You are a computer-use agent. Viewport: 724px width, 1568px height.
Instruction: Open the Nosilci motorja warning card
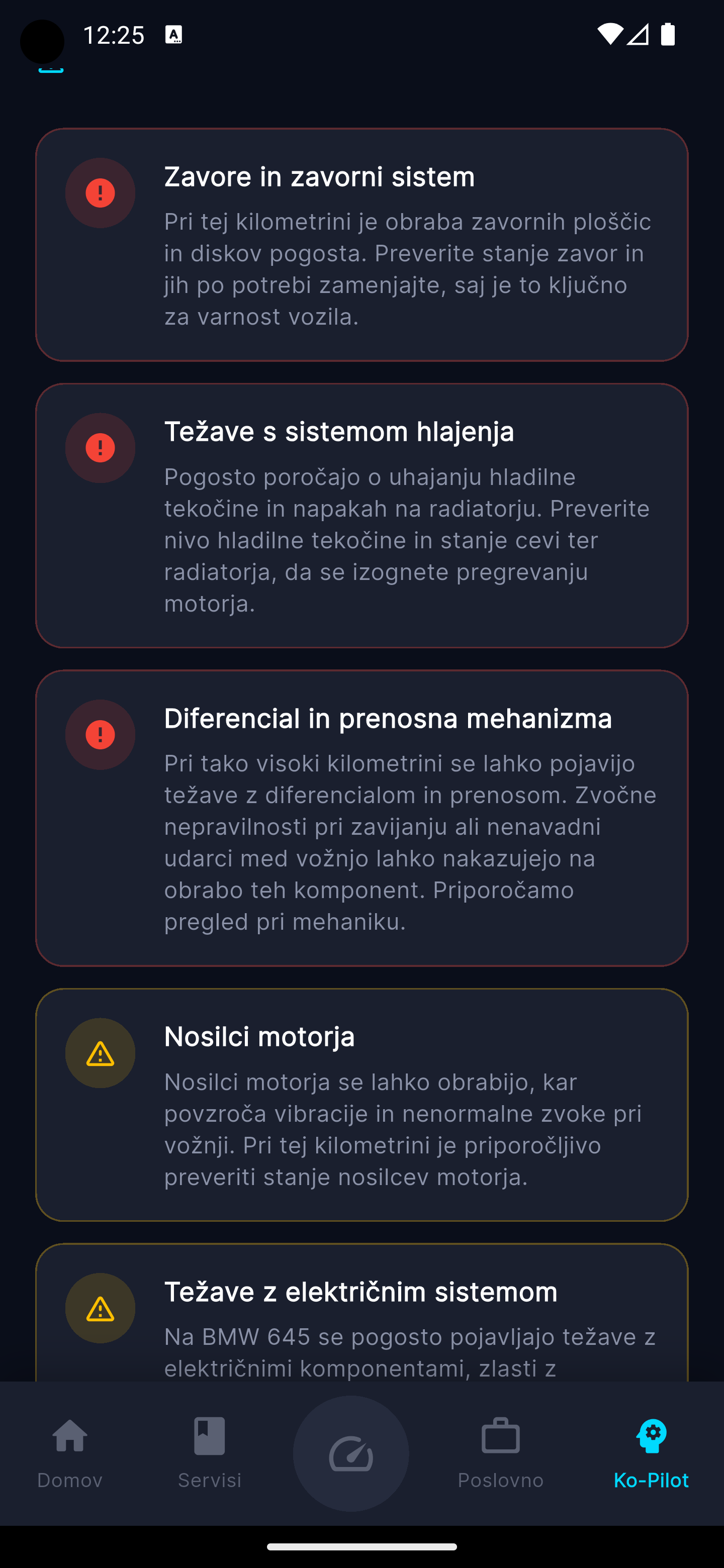361,1105
